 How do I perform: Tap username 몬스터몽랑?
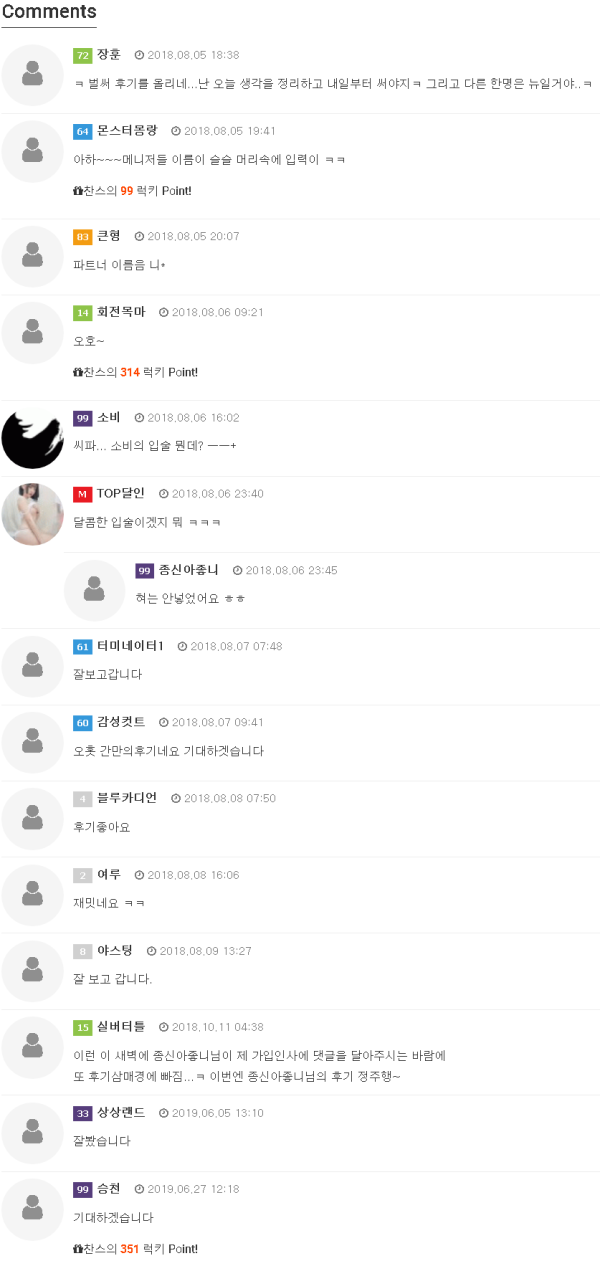pos(127,130)
